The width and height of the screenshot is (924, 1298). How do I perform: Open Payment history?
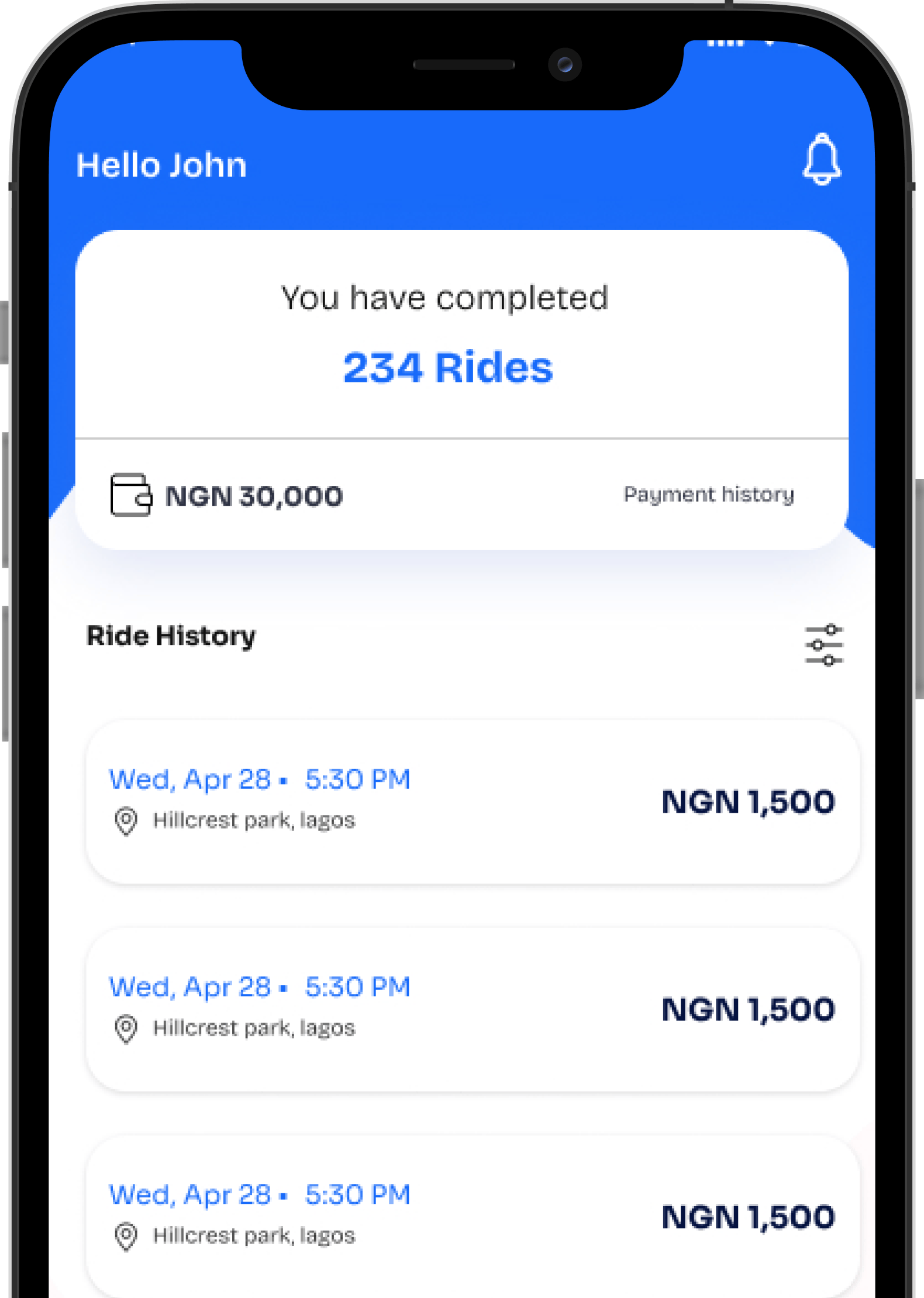point(708,495)
